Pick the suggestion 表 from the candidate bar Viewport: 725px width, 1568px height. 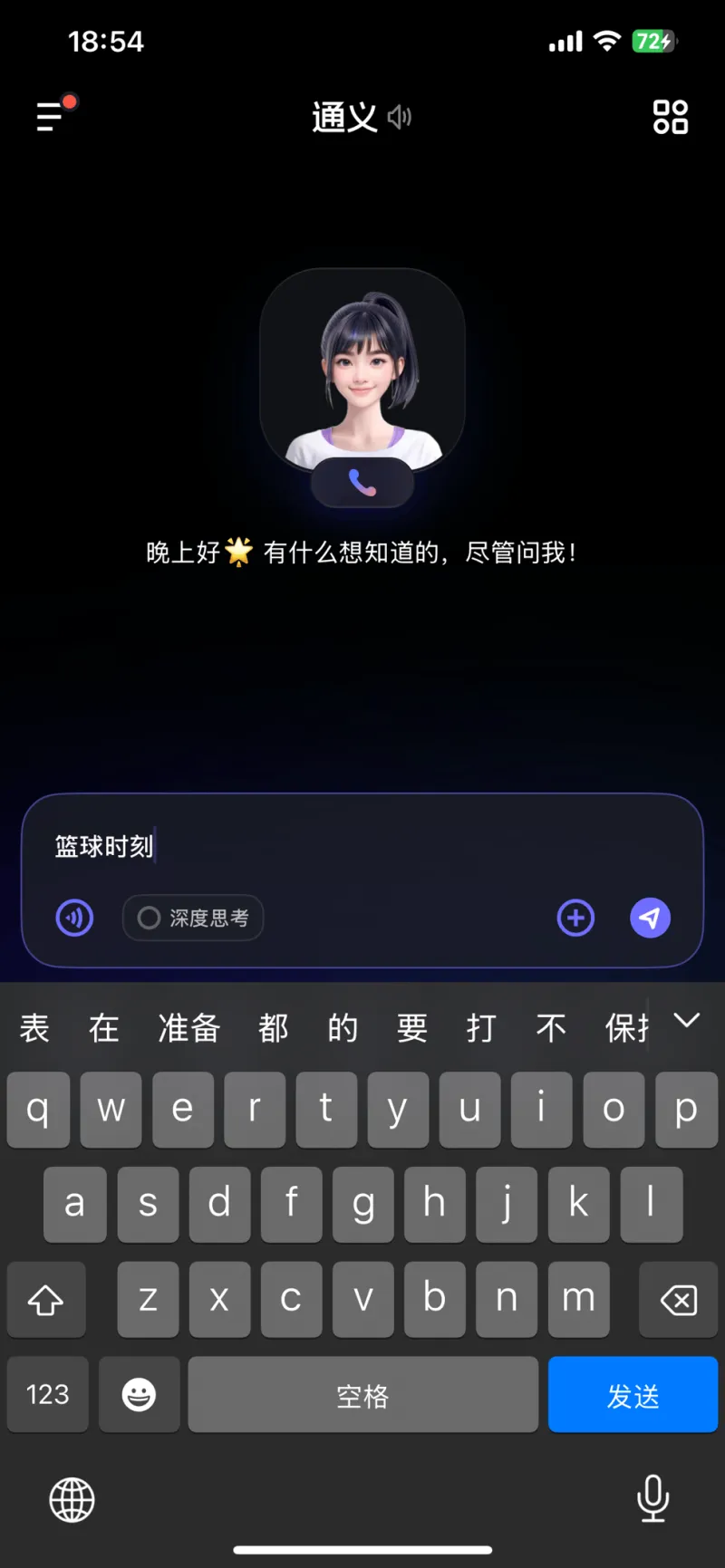(34, 1028)
